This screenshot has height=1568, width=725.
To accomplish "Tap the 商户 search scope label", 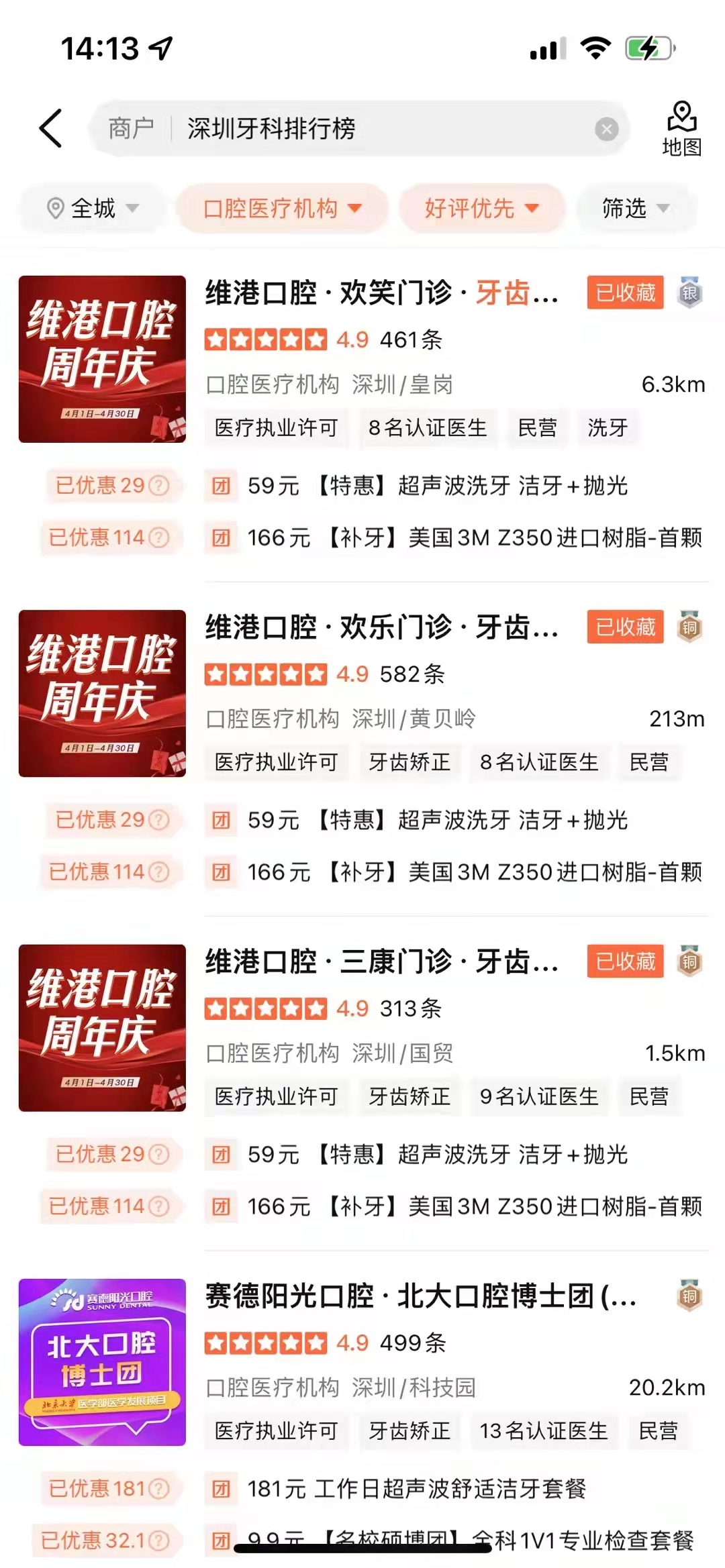I will coord(132,127).
